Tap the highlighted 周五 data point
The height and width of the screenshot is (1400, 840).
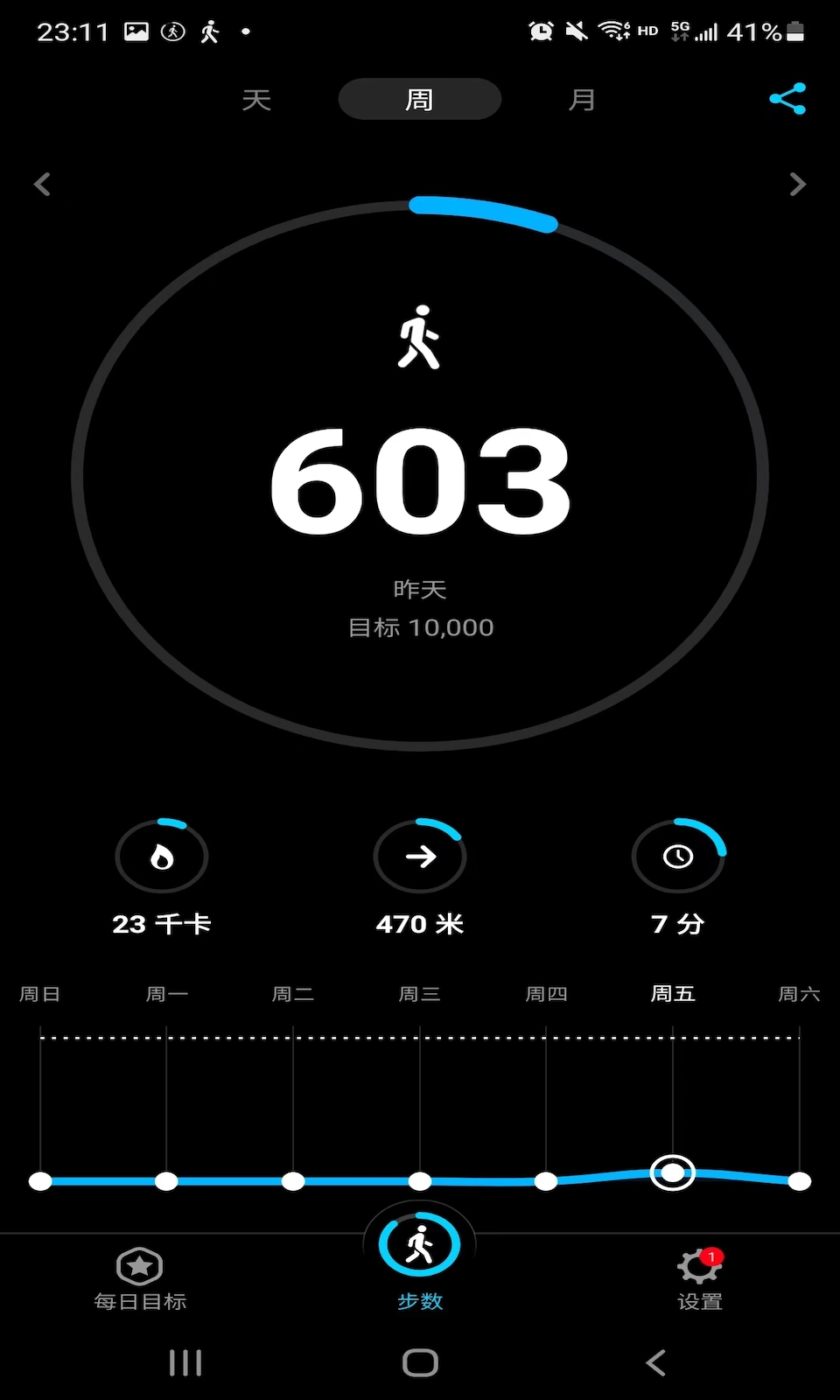671,1172
